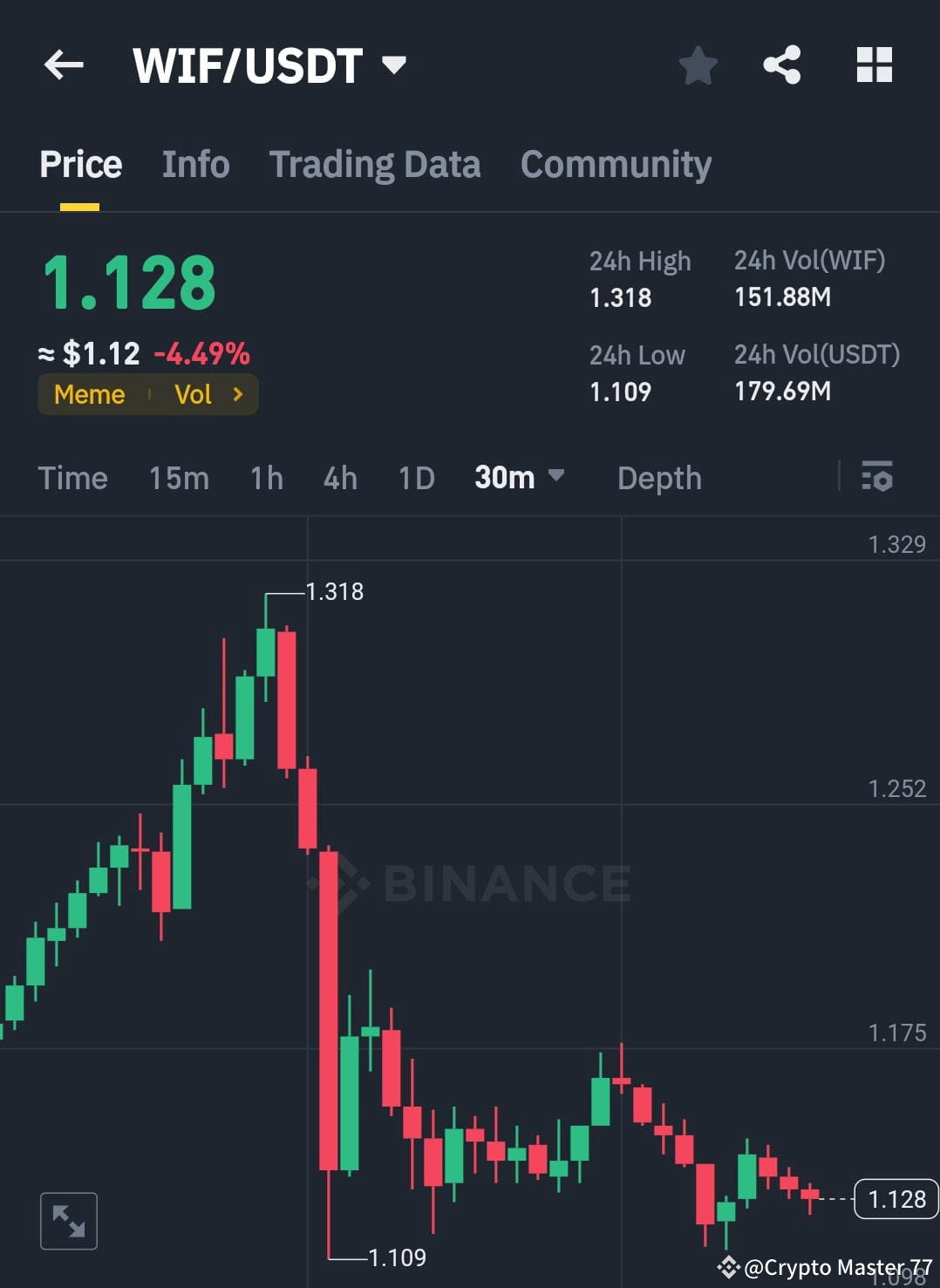Open the 30m timeframe dropdown
This screenshot has width=940, height=1288.
(x=518, y=478)
